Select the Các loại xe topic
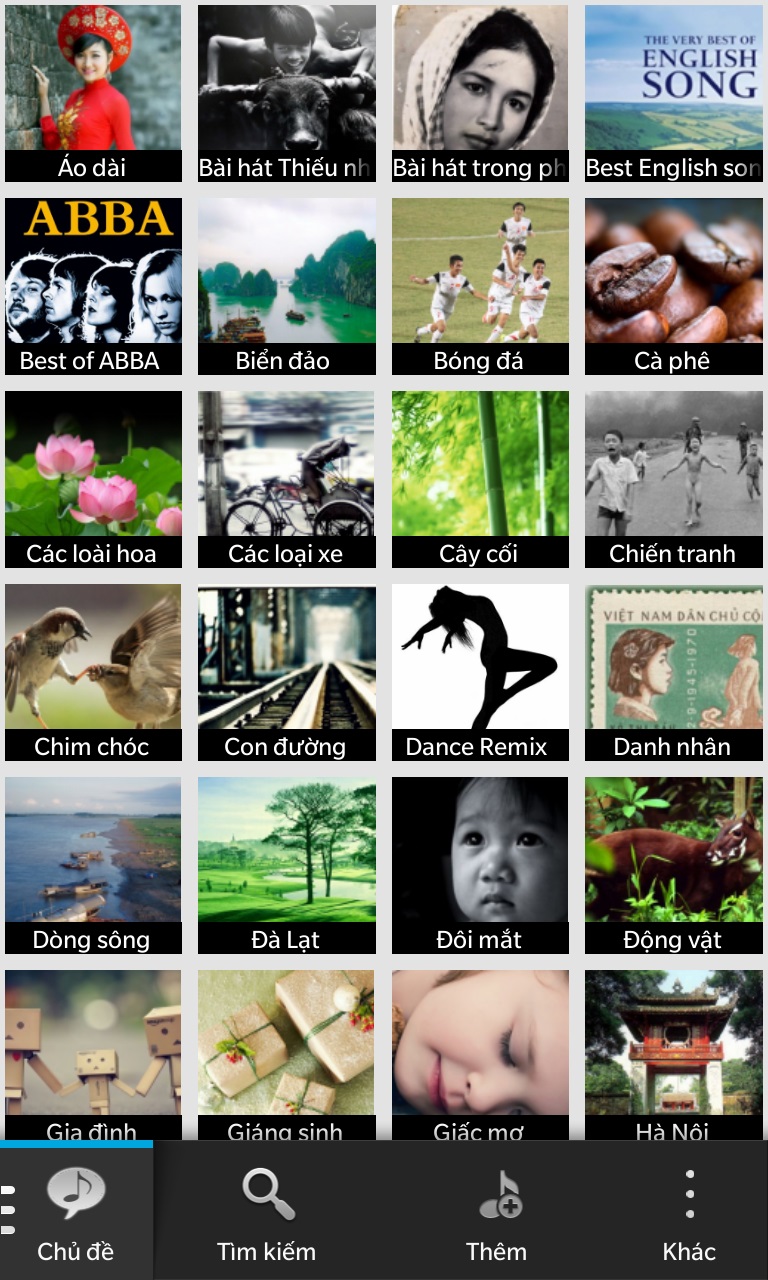The width and height of the screenshot is (768, 1280). pos(287,479)
